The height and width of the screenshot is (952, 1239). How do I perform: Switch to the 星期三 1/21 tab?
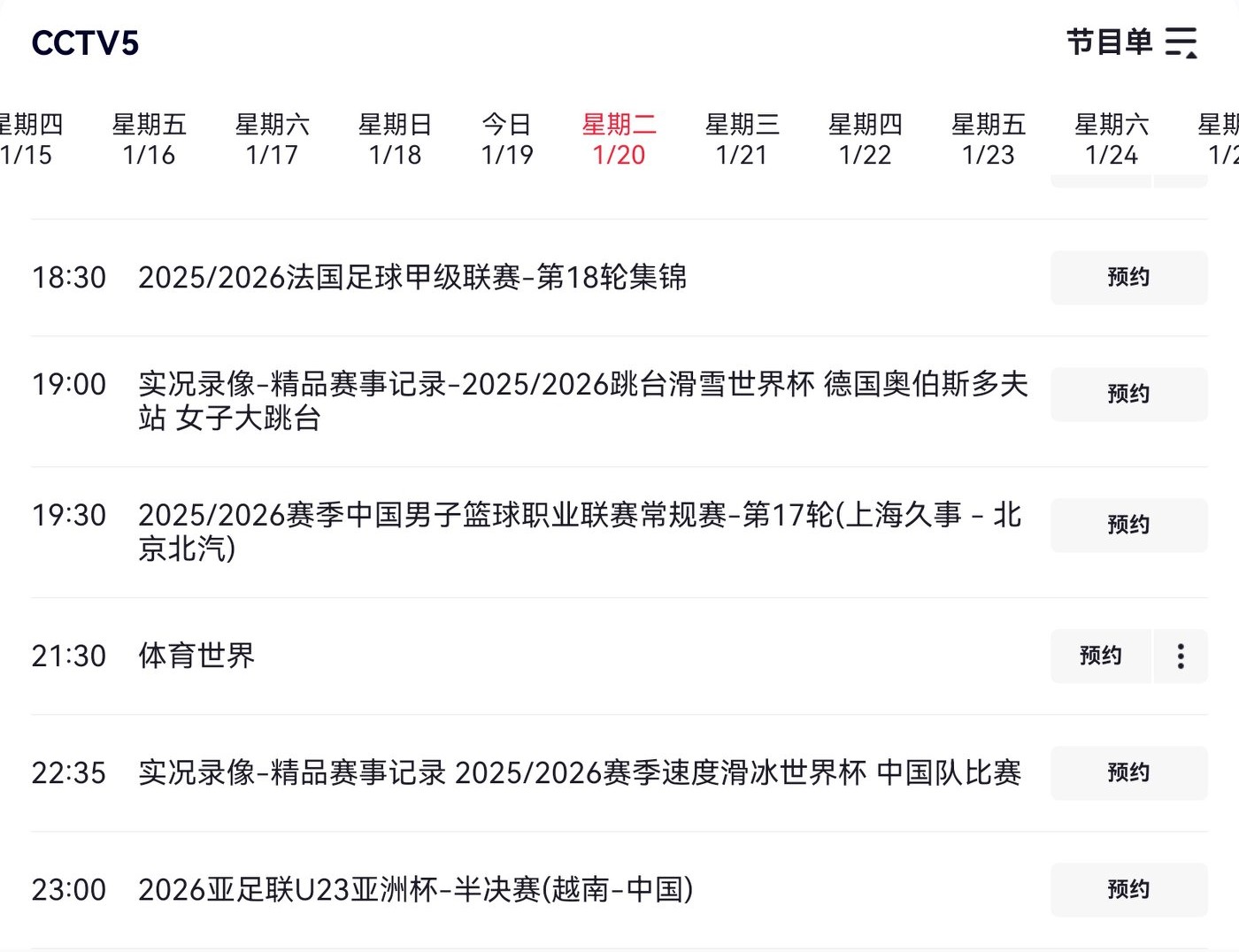tap(742, 140)
